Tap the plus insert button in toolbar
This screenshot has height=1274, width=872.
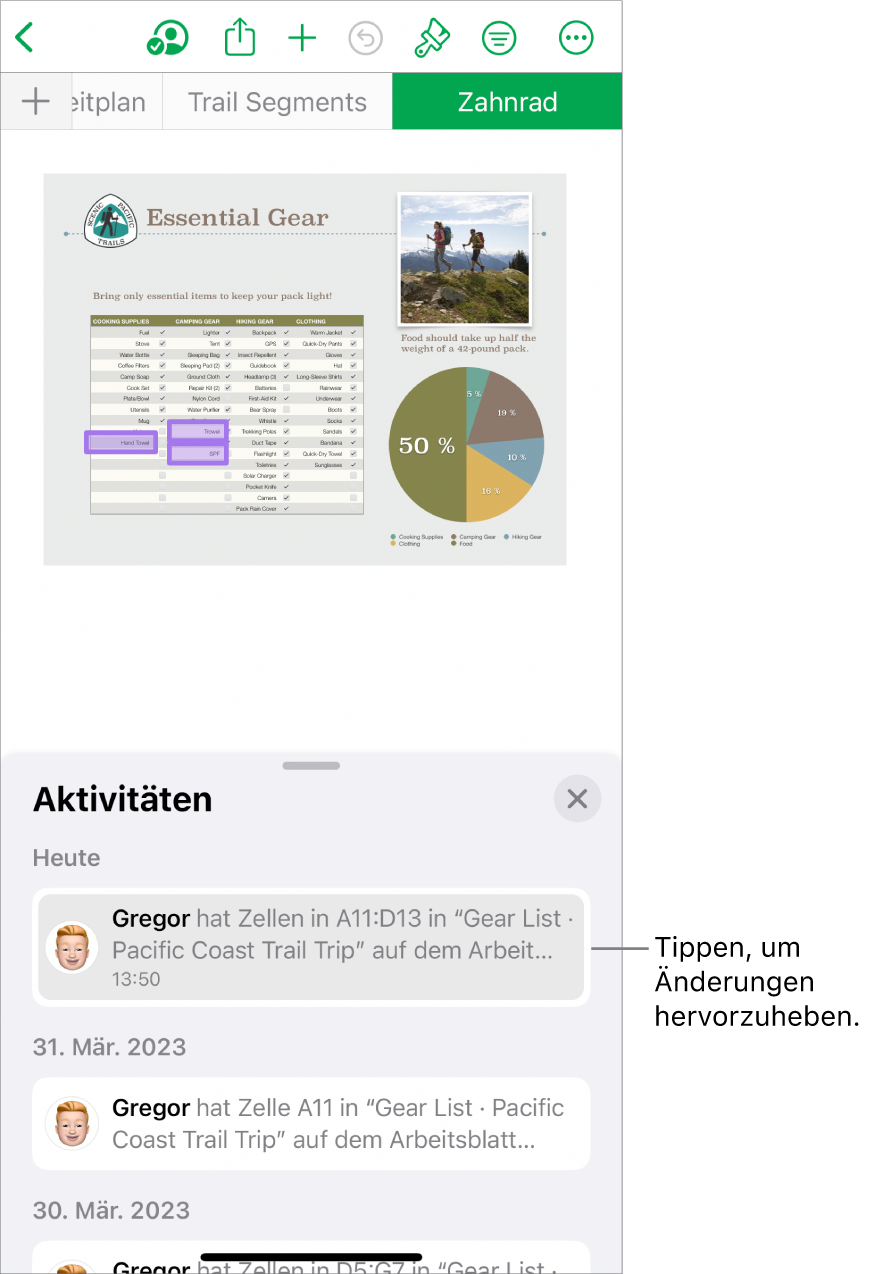click(x=302, y=38)
